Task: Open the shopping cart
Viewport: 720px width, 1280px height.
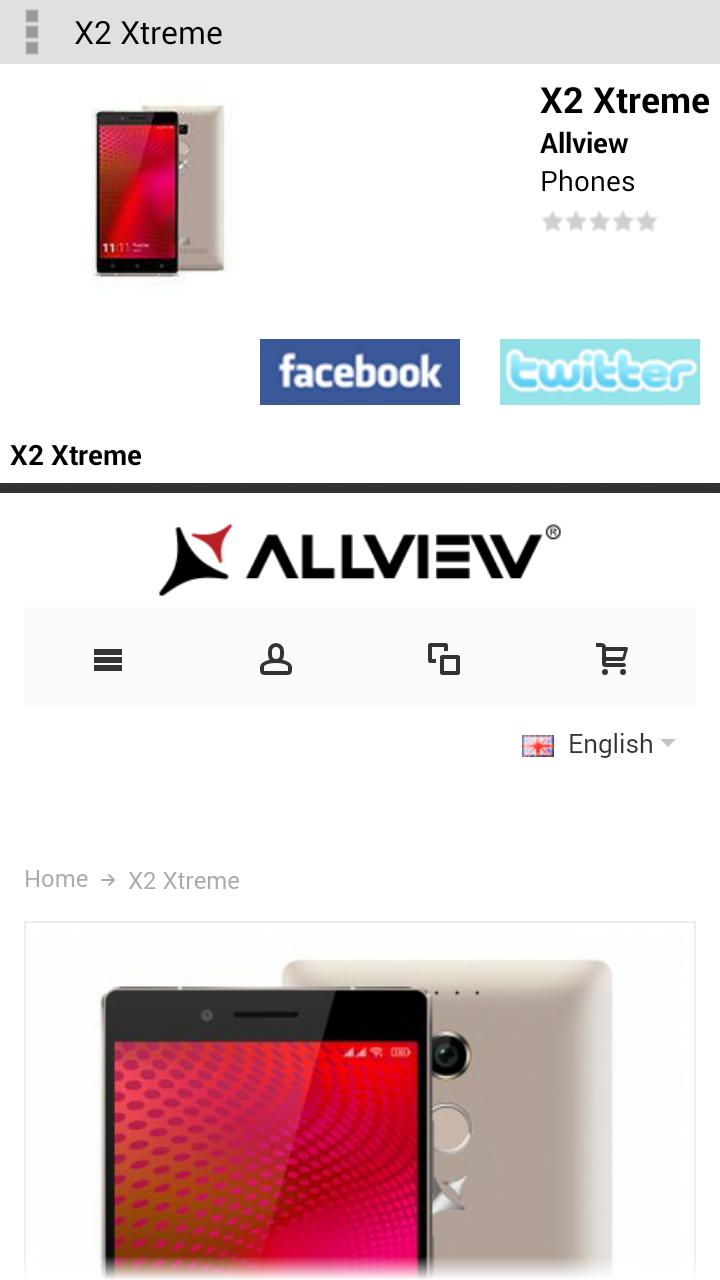Action: point(612,659)
